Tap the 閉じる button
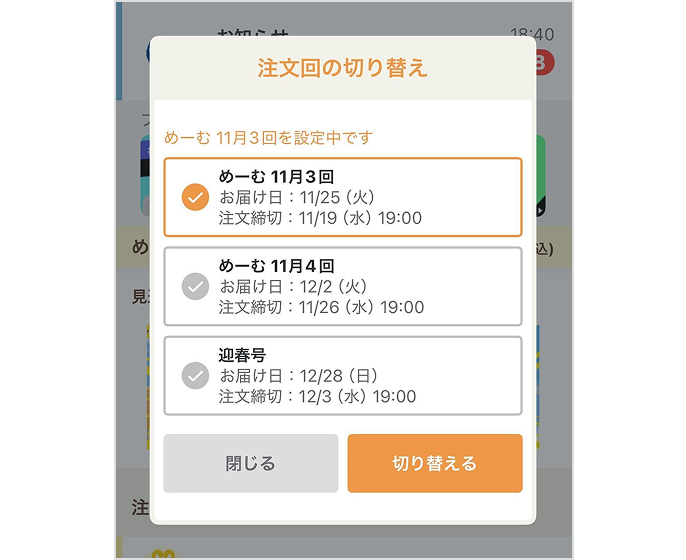Screen dimensions: 686x560 click(250, 463)
